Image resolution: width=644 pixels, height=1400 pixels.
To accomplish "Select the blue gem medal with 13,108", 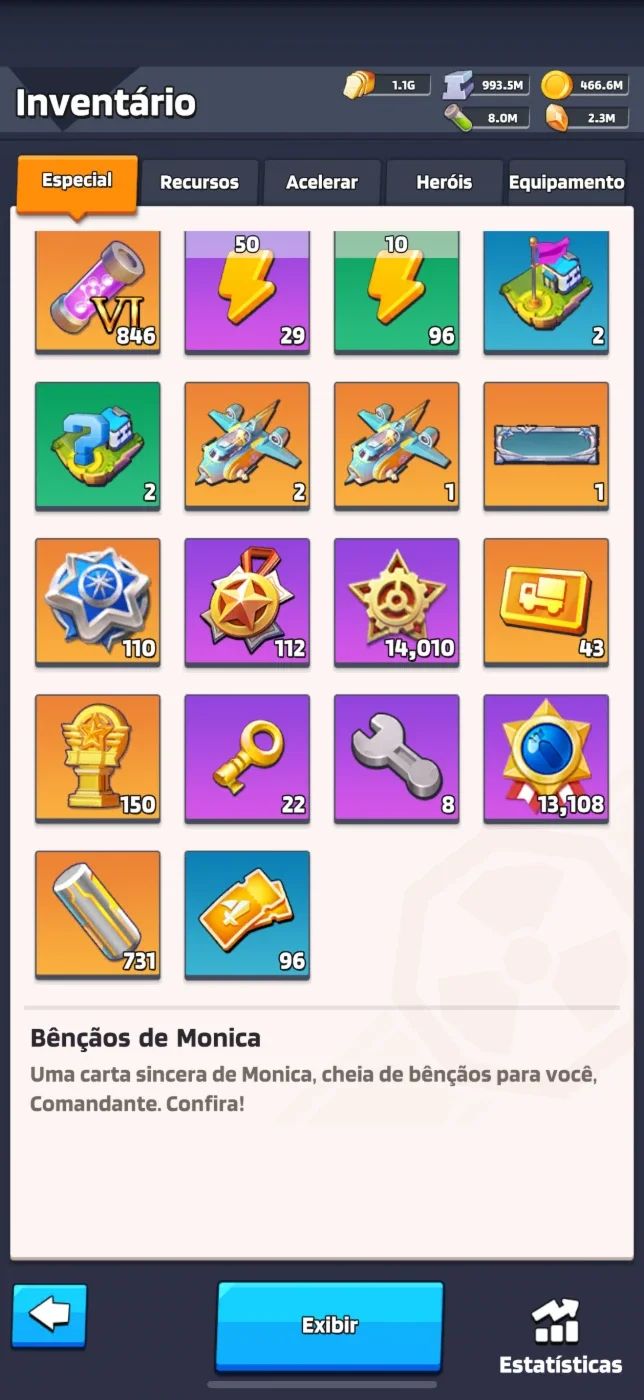I will click(546, 759).
